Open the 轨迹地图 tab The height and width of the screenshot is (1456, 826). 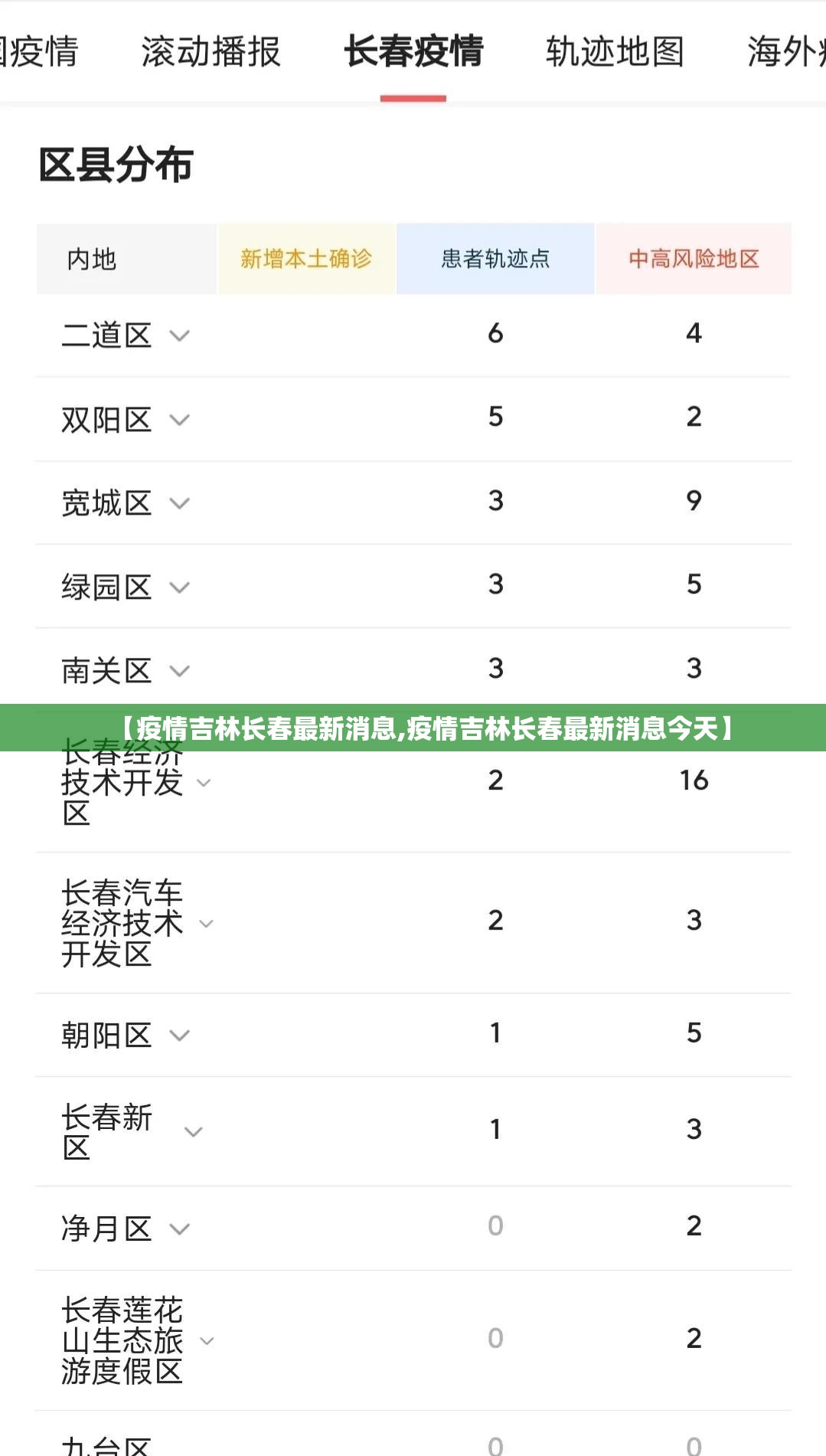[615, 51]
